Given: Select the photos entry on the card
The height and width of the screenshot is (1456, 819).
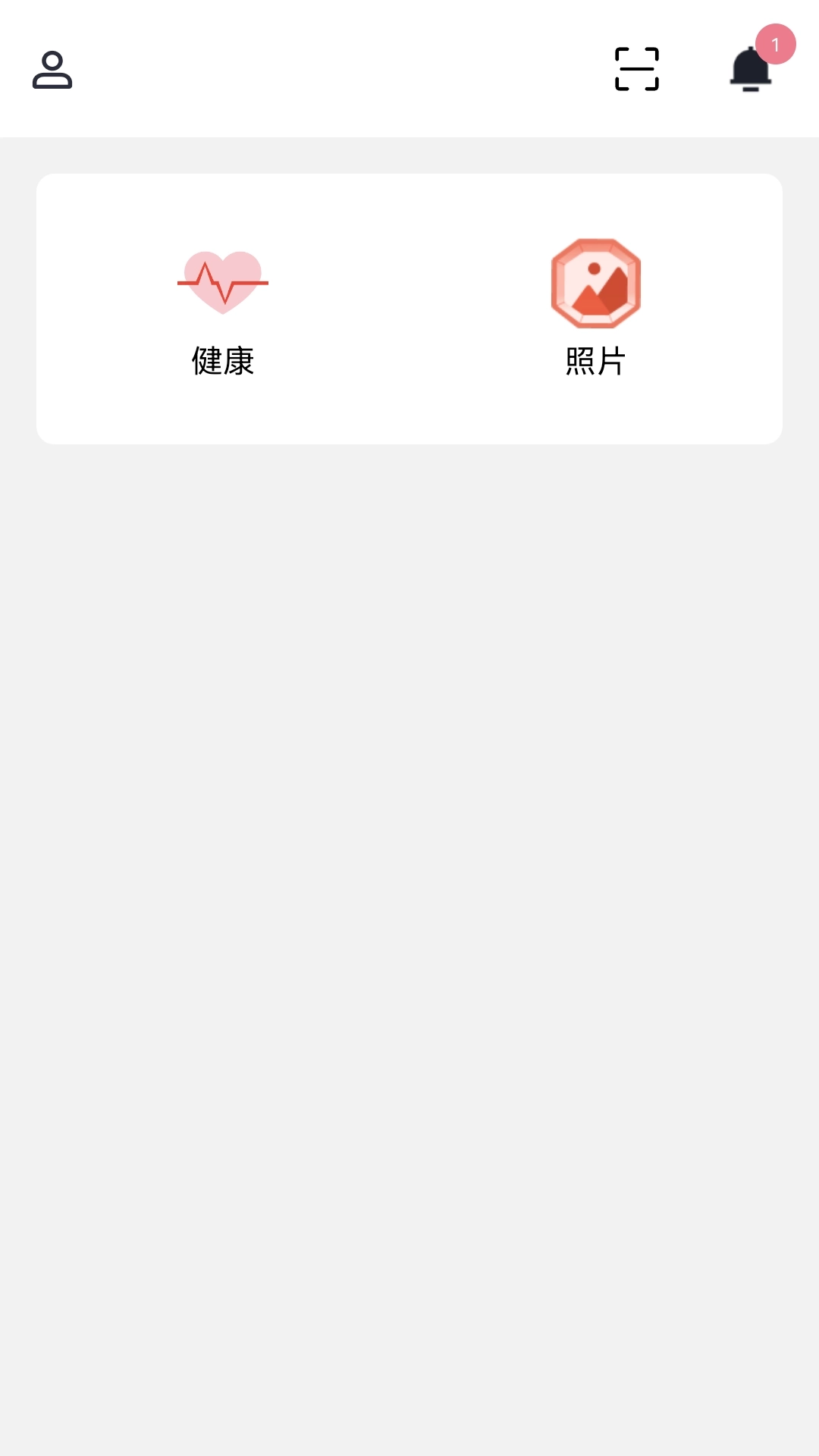Looking at the screenshot, I should [596, 311].
